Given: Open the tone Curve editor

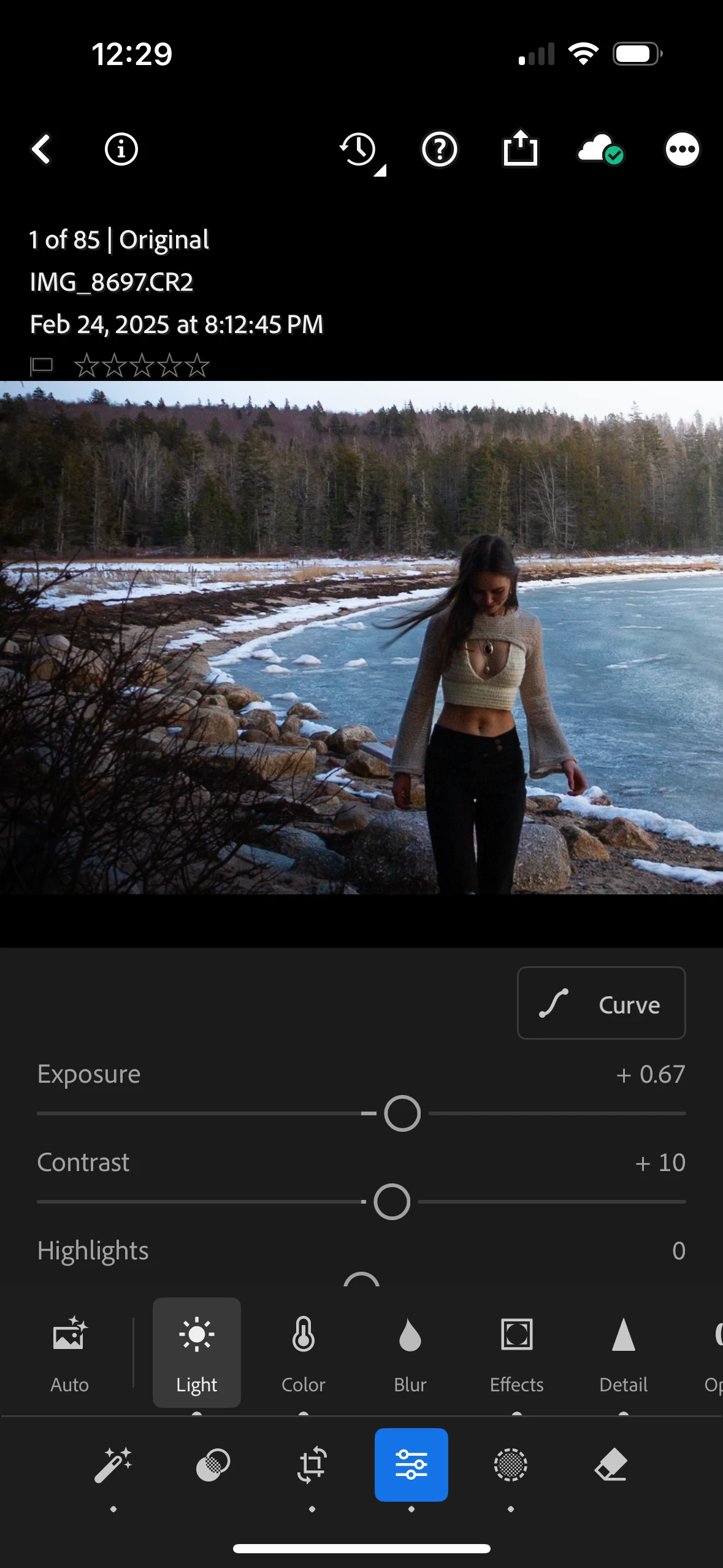Looking at the screenshot, I should point(601,1003).
